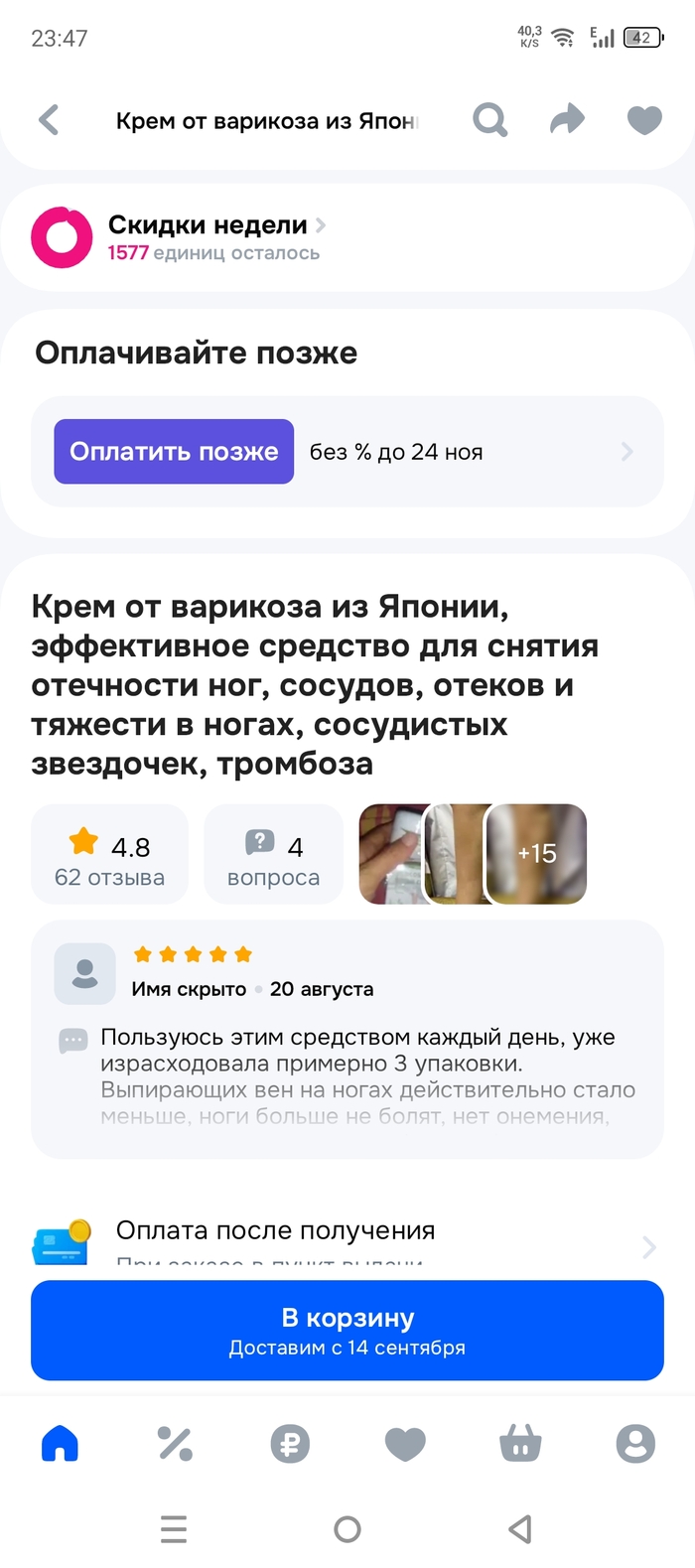This screenshot has width=695, height=1568.
Task: Go to the profile tab
Action: 635,1443
